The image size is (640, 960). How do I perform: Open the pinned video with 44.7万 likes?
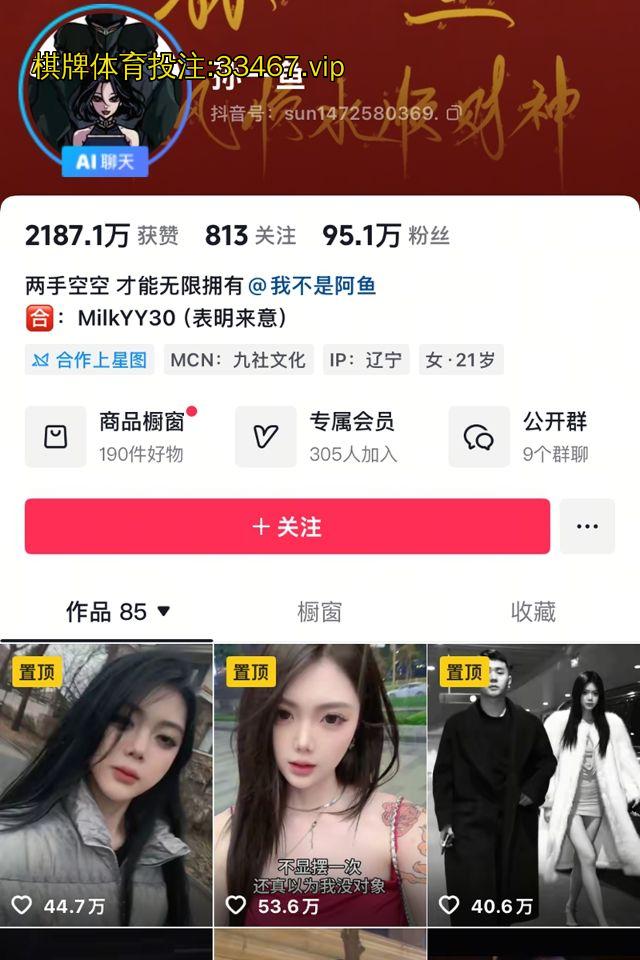106,785
